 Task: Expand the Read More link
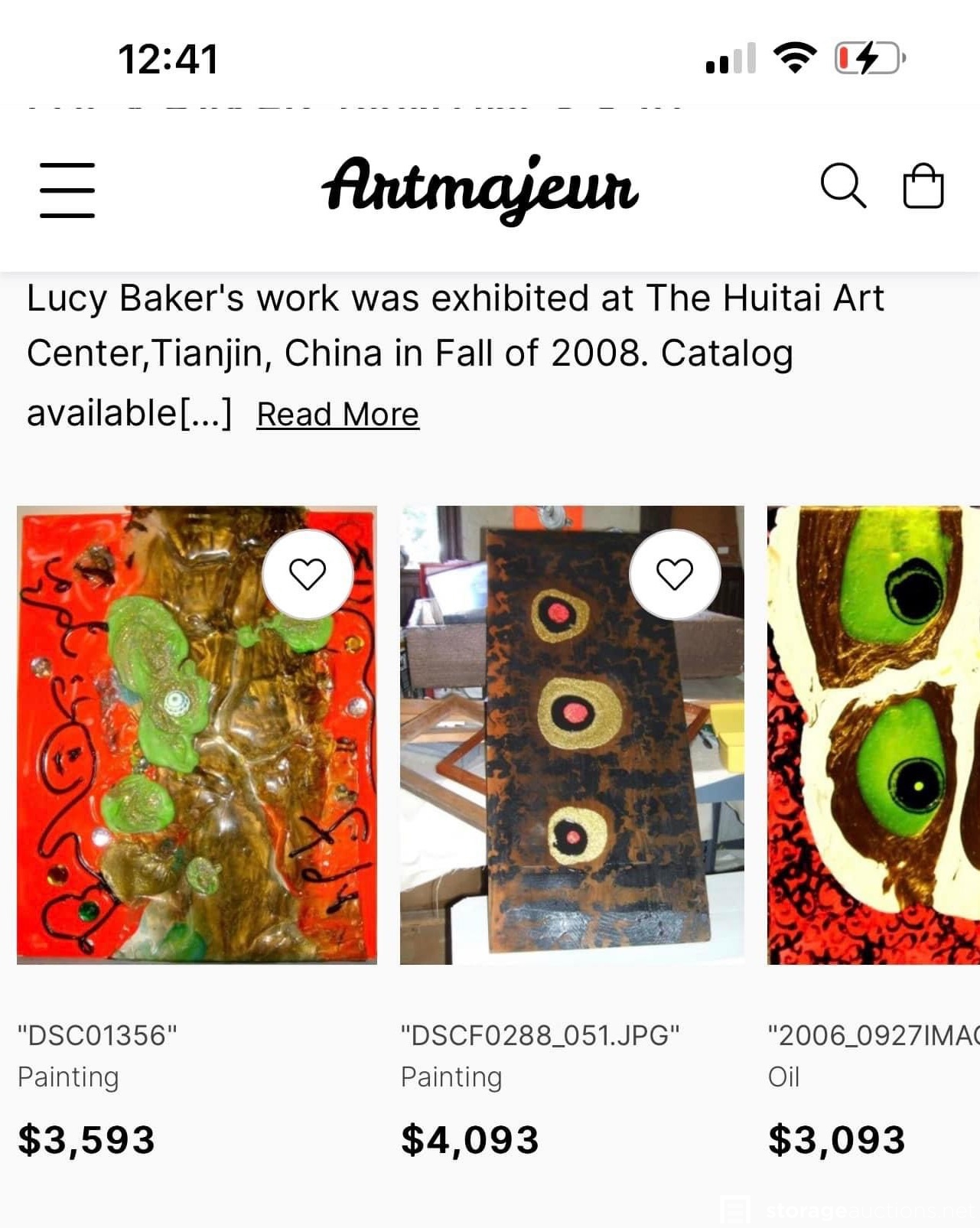click(337, 415)
